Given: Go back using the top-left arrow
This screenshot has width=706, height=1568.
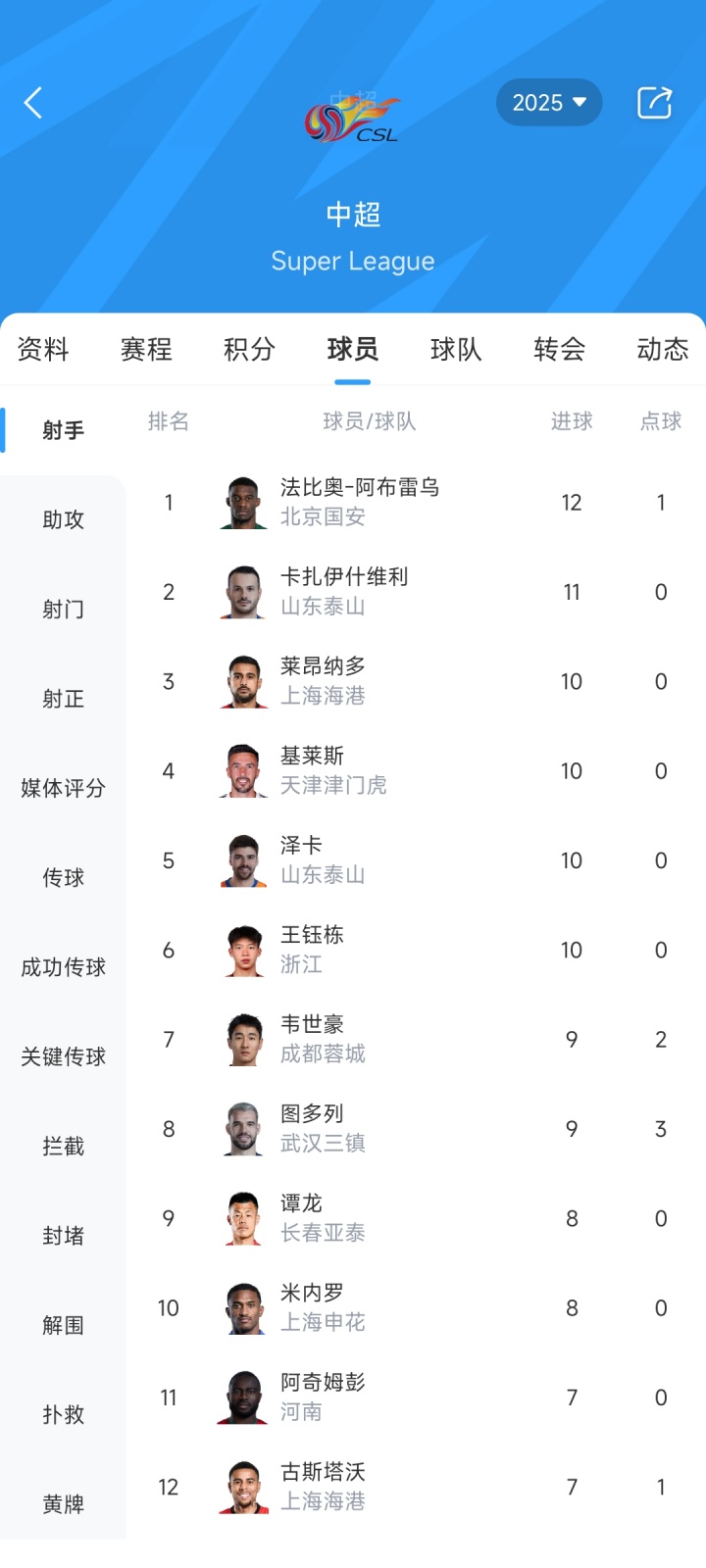Looking at the screenshot, I should pyautogui.click(x=33, y=103).
